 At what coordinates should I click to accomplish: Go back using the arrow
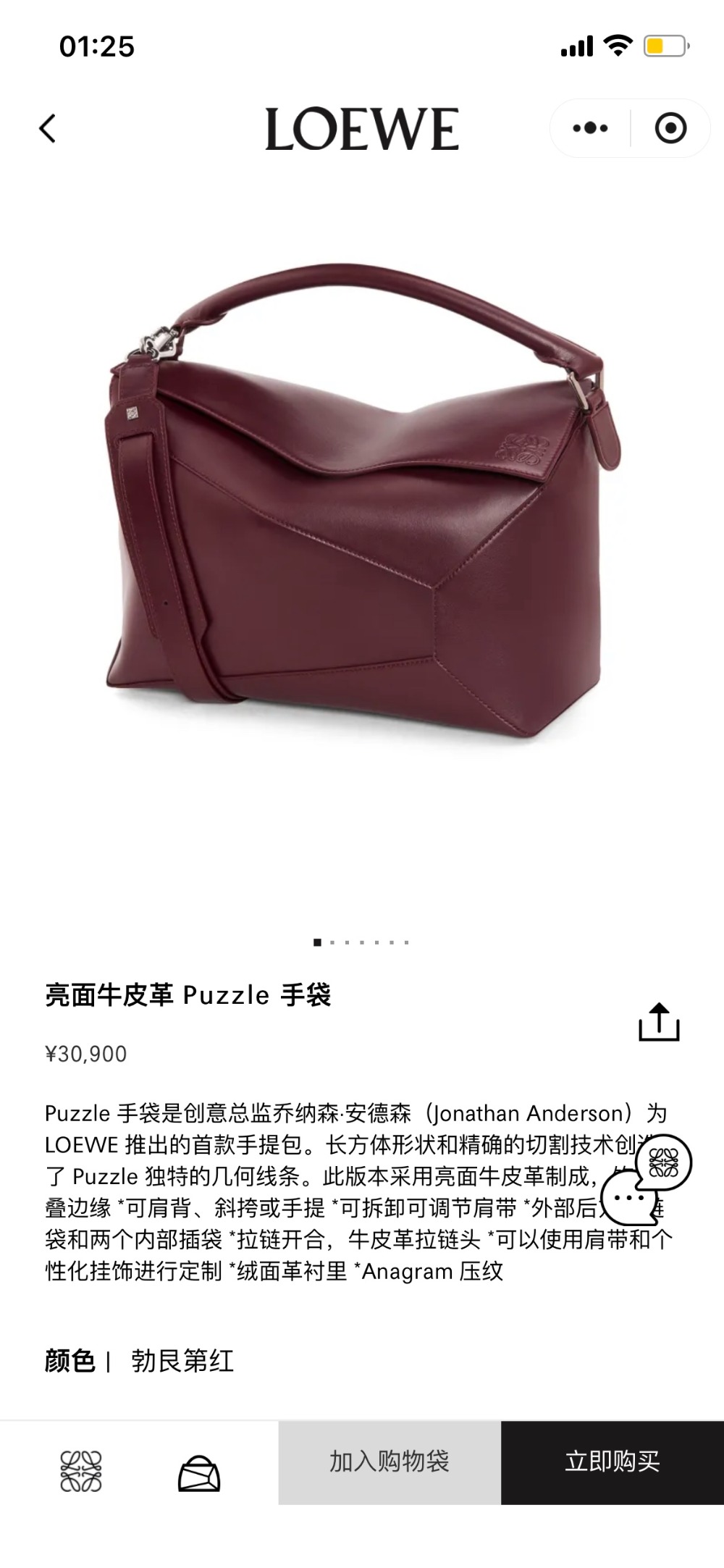(x=48, y=129)
